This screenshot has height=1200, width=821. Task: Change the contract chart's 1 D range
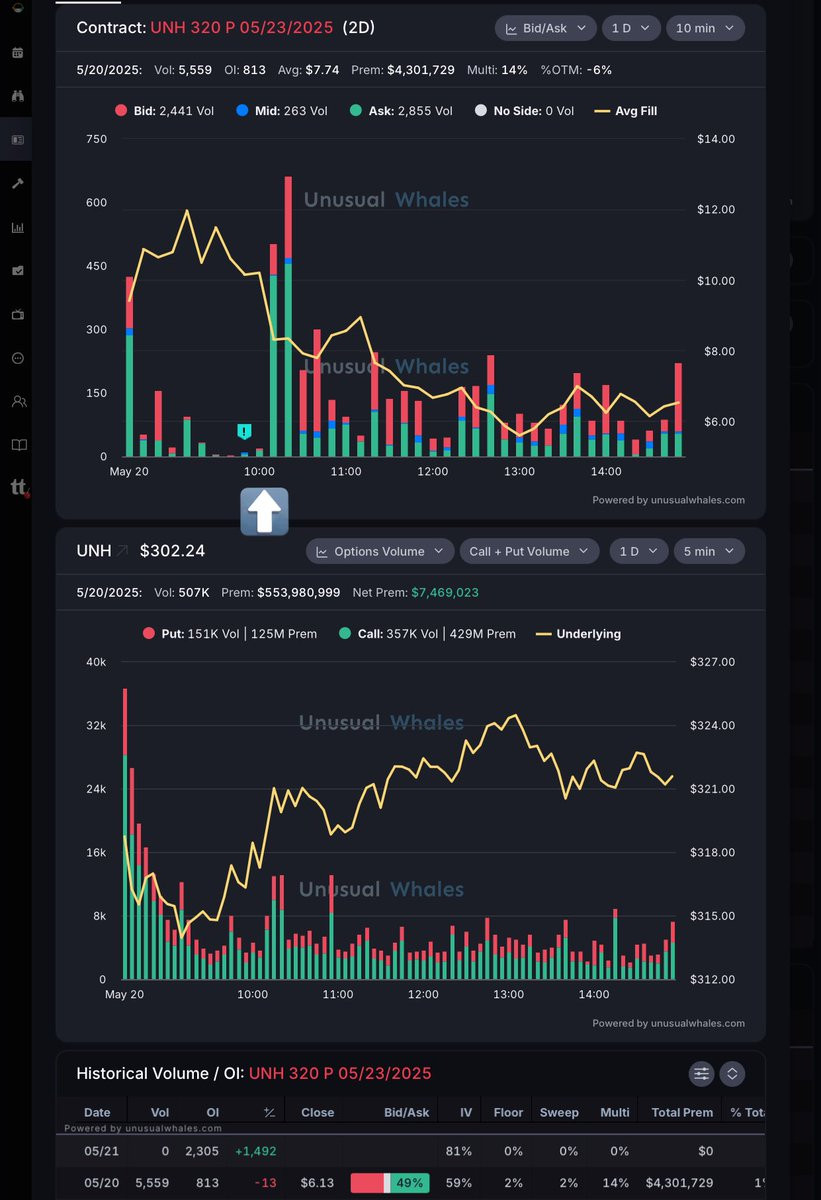pyautogui.click(x=631, y=28)
